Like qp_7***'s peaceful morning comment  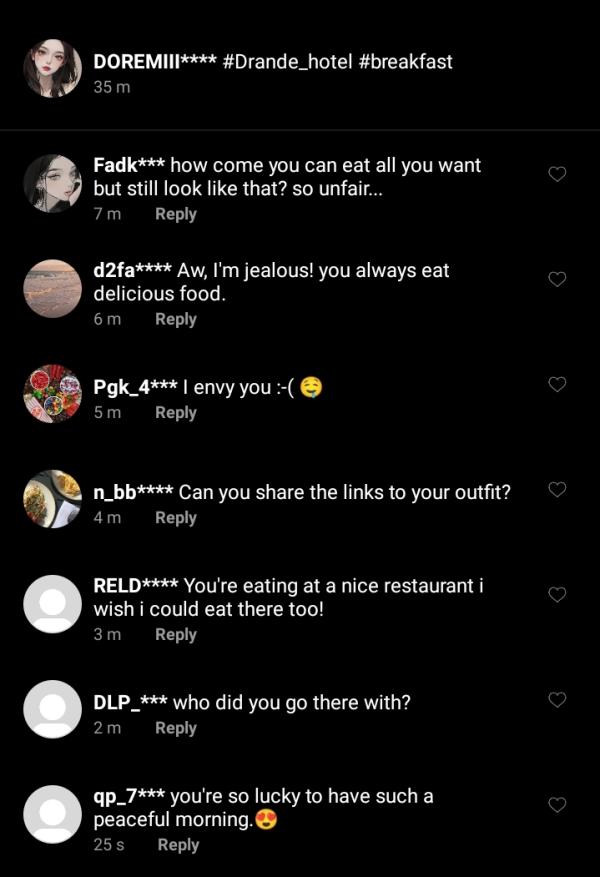(x=558, y=805)
